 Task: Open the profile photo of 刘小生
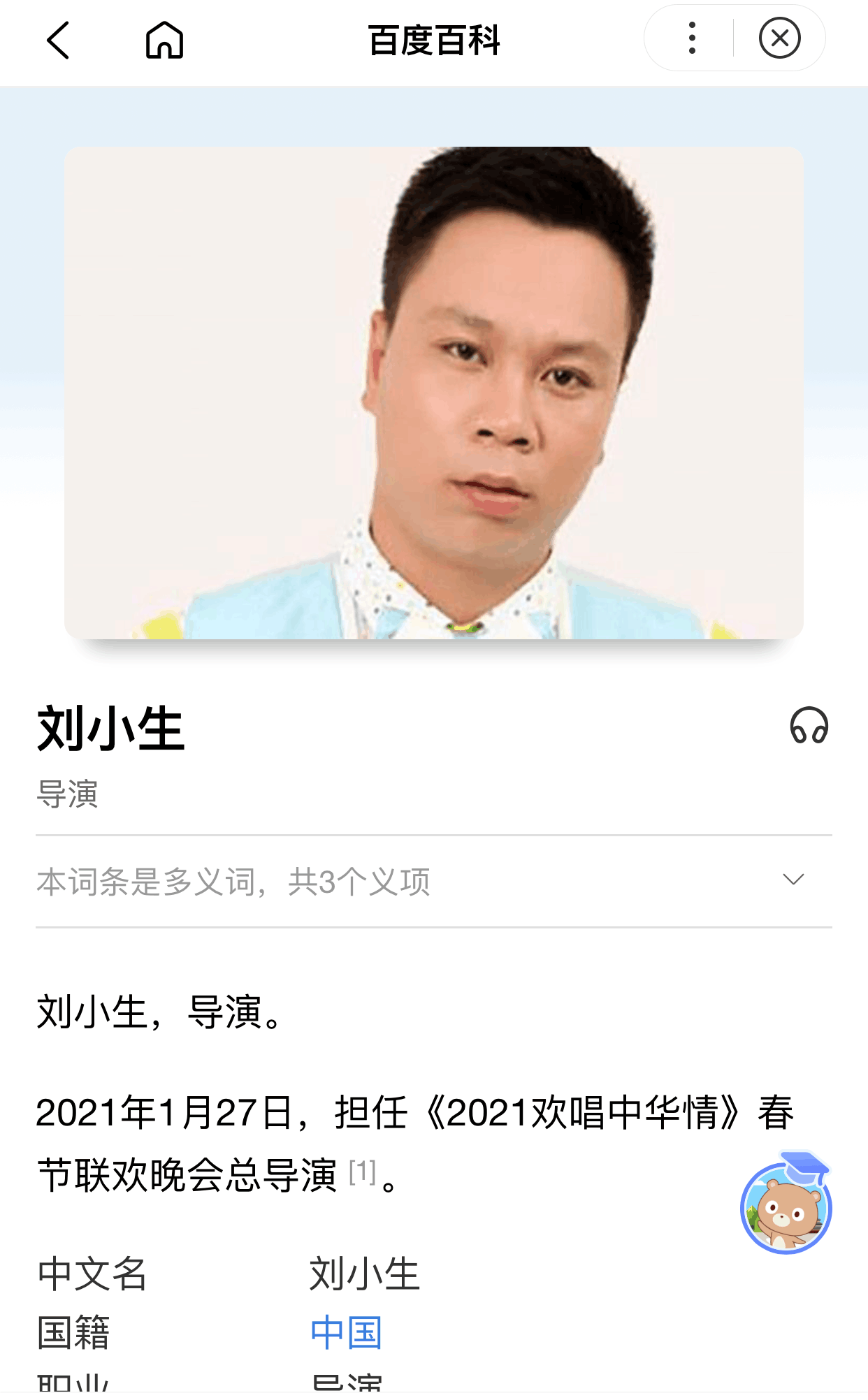coord(433,393)
